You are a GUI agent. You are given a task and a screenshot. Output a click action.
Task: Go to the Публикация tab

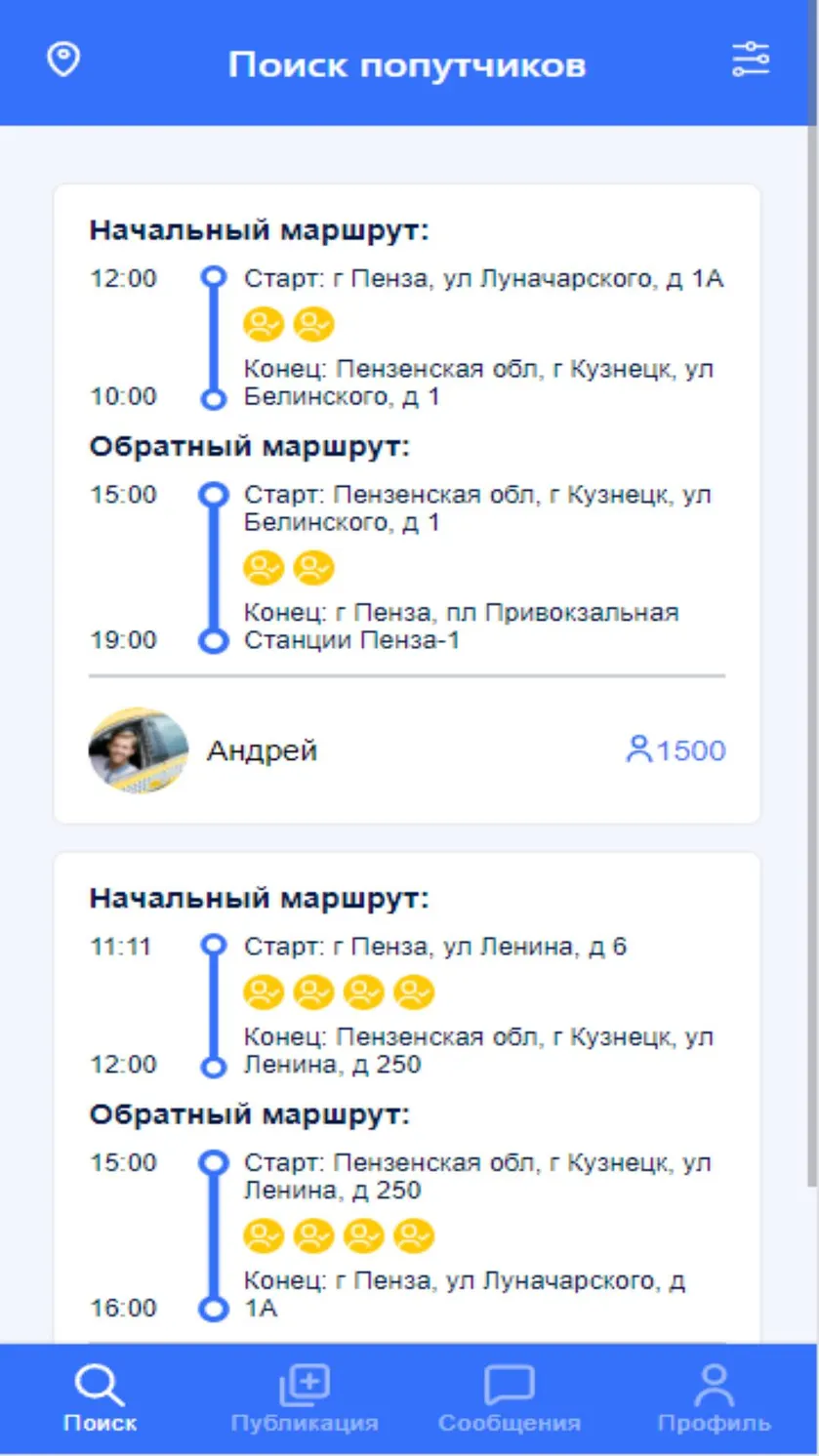click(305, 1398)
